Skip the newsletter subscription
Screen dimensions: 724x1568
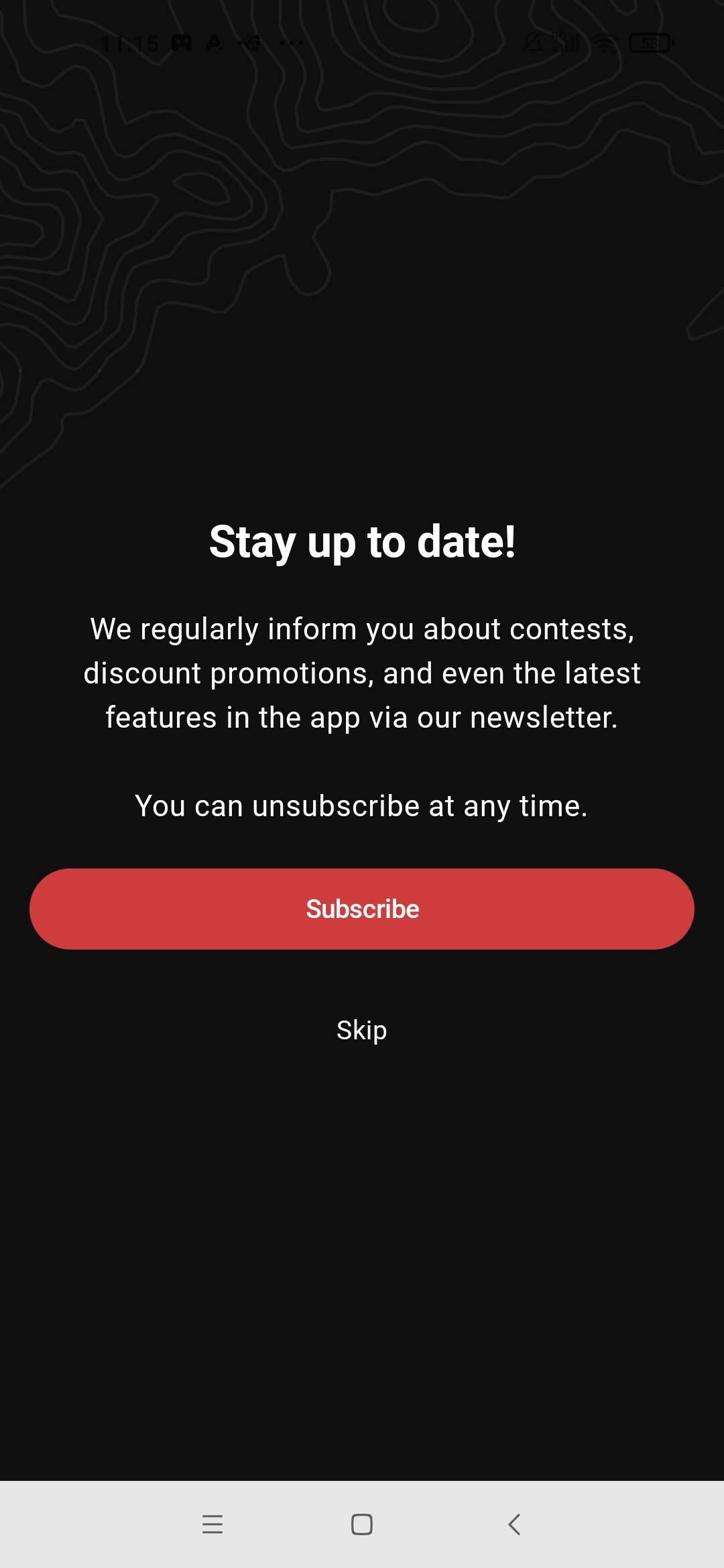(x=362, y=1030)
